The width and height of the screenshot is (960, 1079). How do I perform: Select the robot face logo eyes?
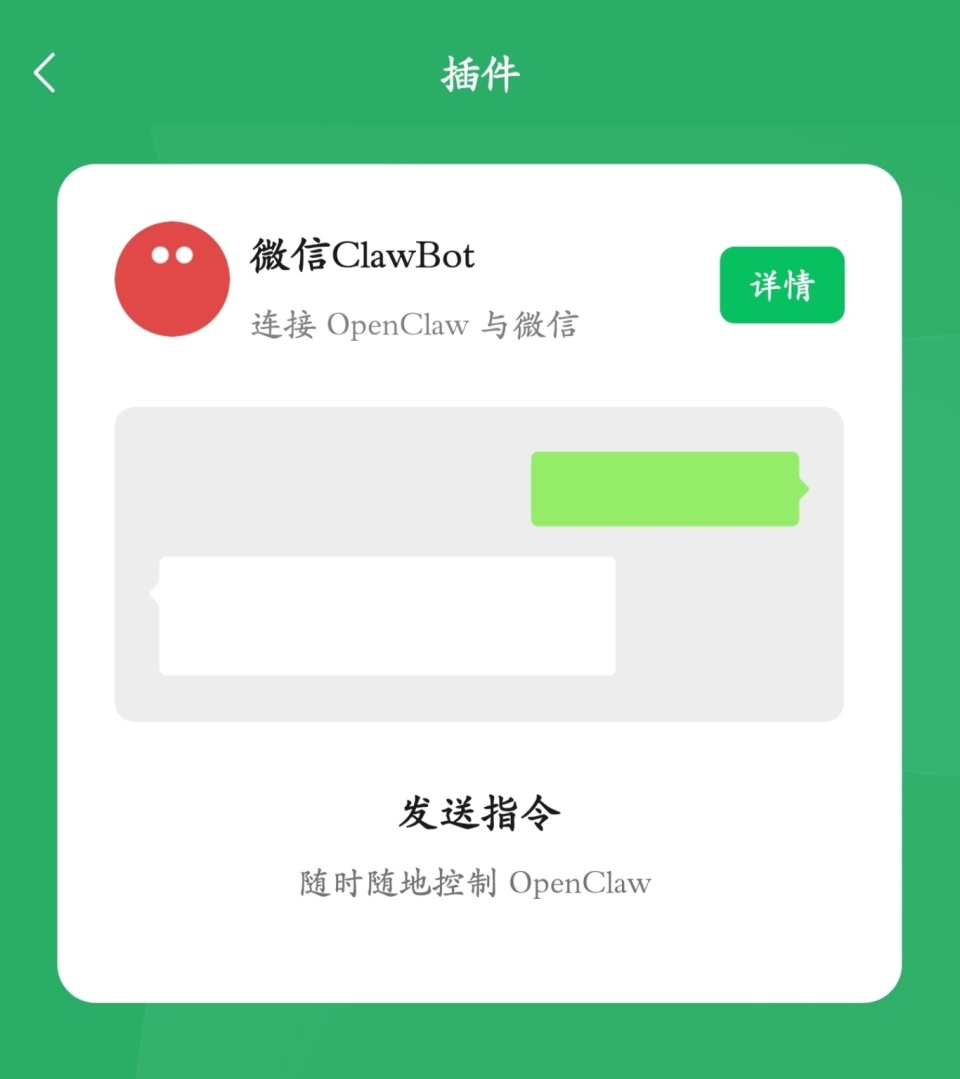pos(171,255)
